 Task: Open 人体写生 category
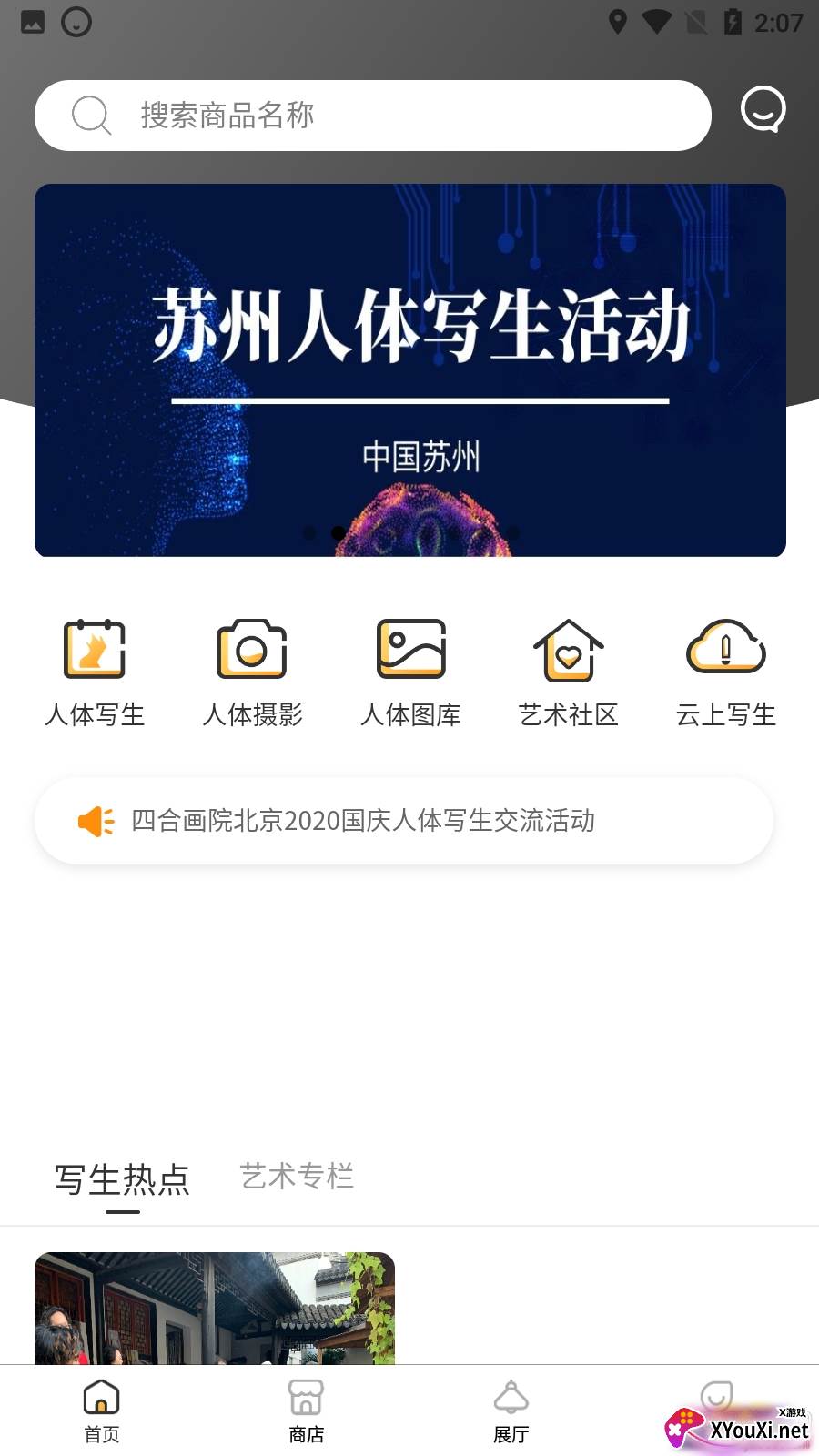[x=95, y=672]
